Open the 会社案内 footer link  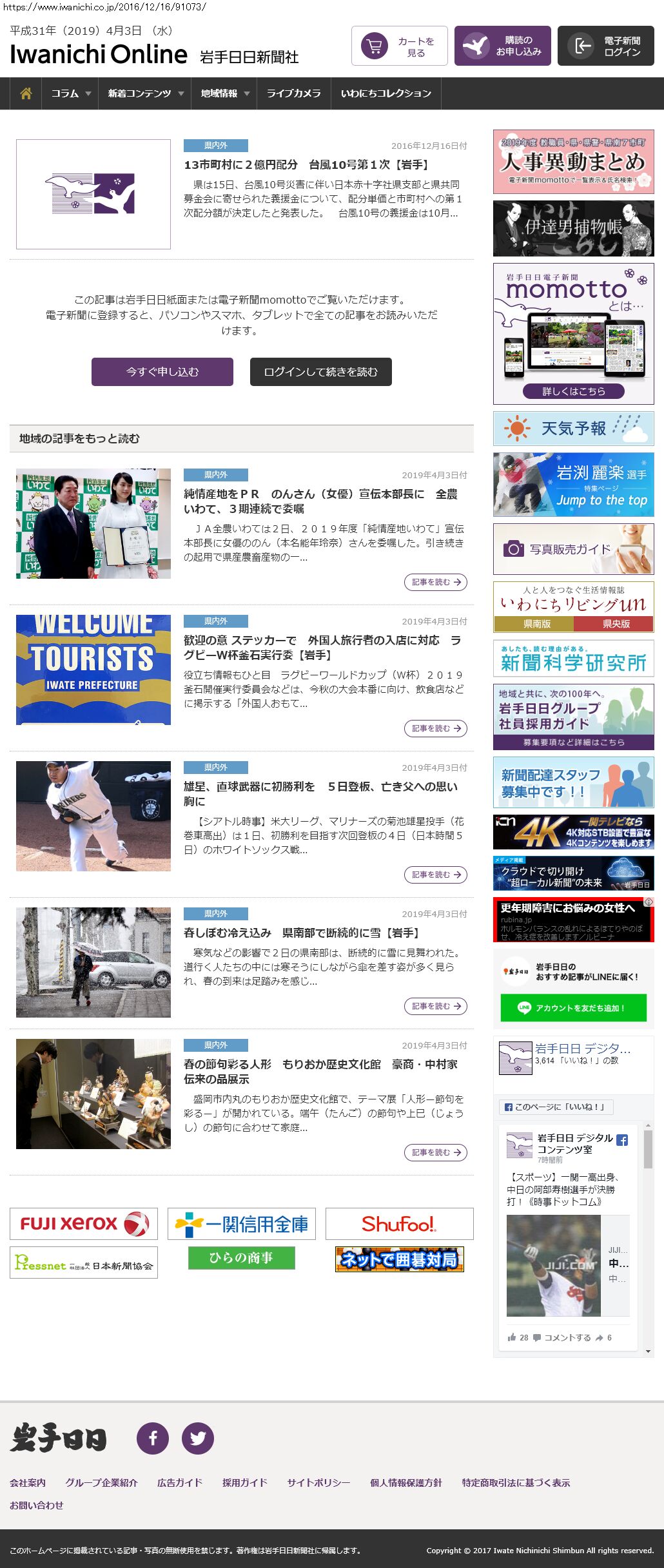(28, 1483)
